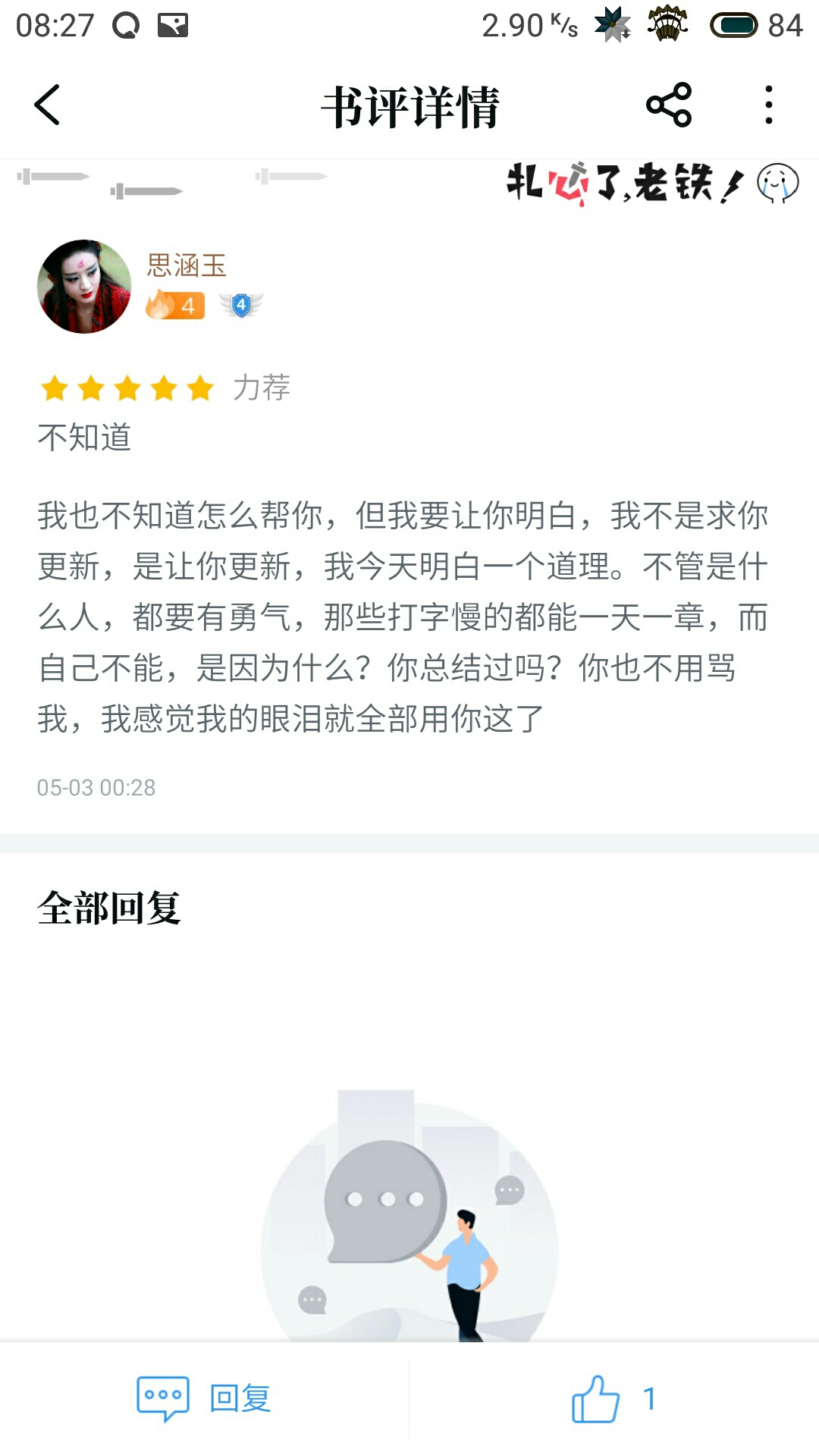Open the three-dot overflow menu
This screenshot has height=1456, width=819.
click(x=769, y=105)
